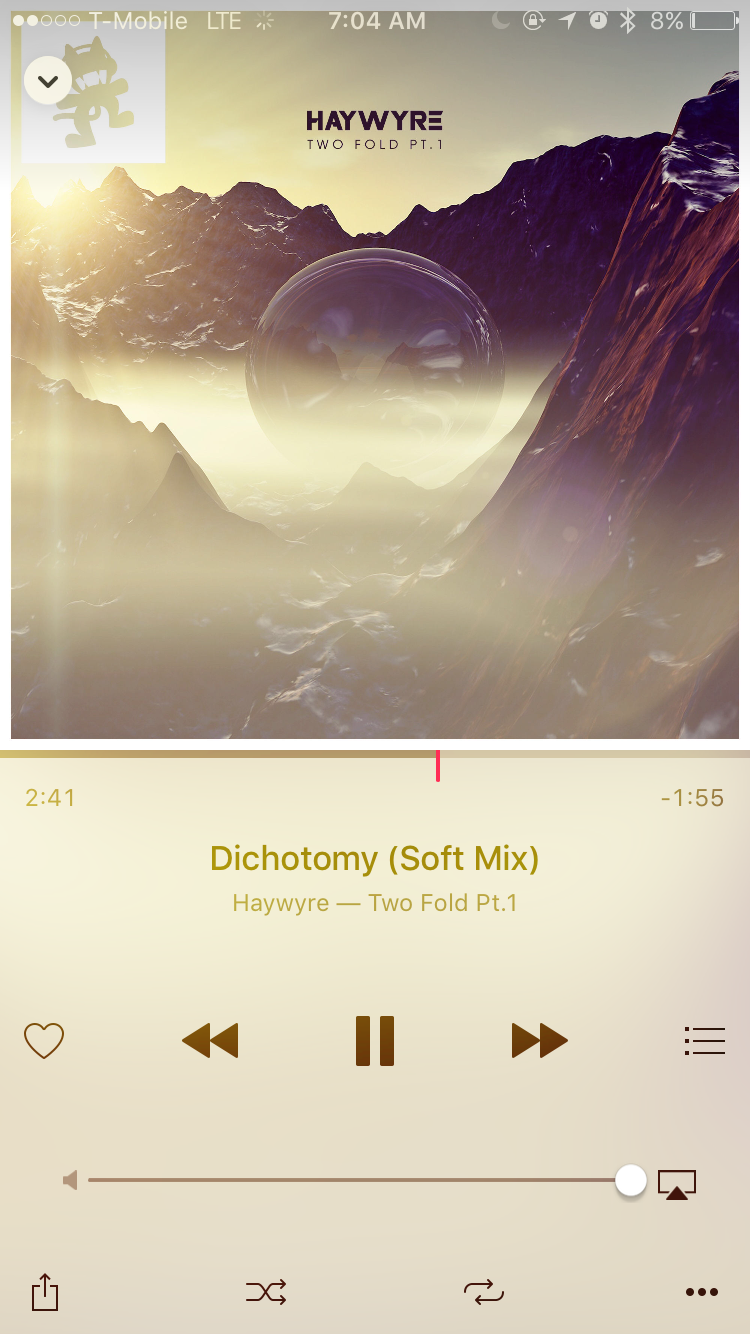The width and height of the screenshot is (750, 1334).
Task: Toggle shuffle playback
Action: pyautogui.click(x=266, y=1292)
